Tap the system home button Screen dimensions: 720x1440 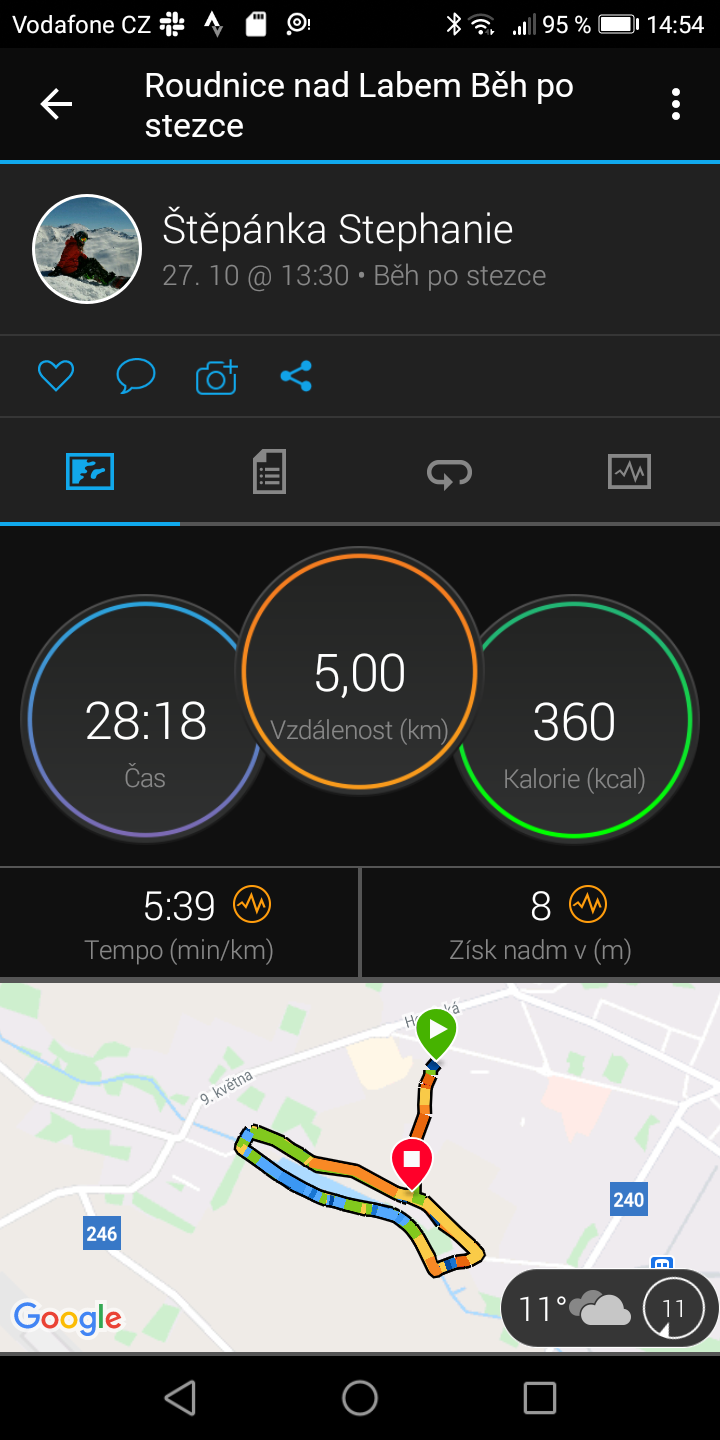click(x=360, y=1397)
